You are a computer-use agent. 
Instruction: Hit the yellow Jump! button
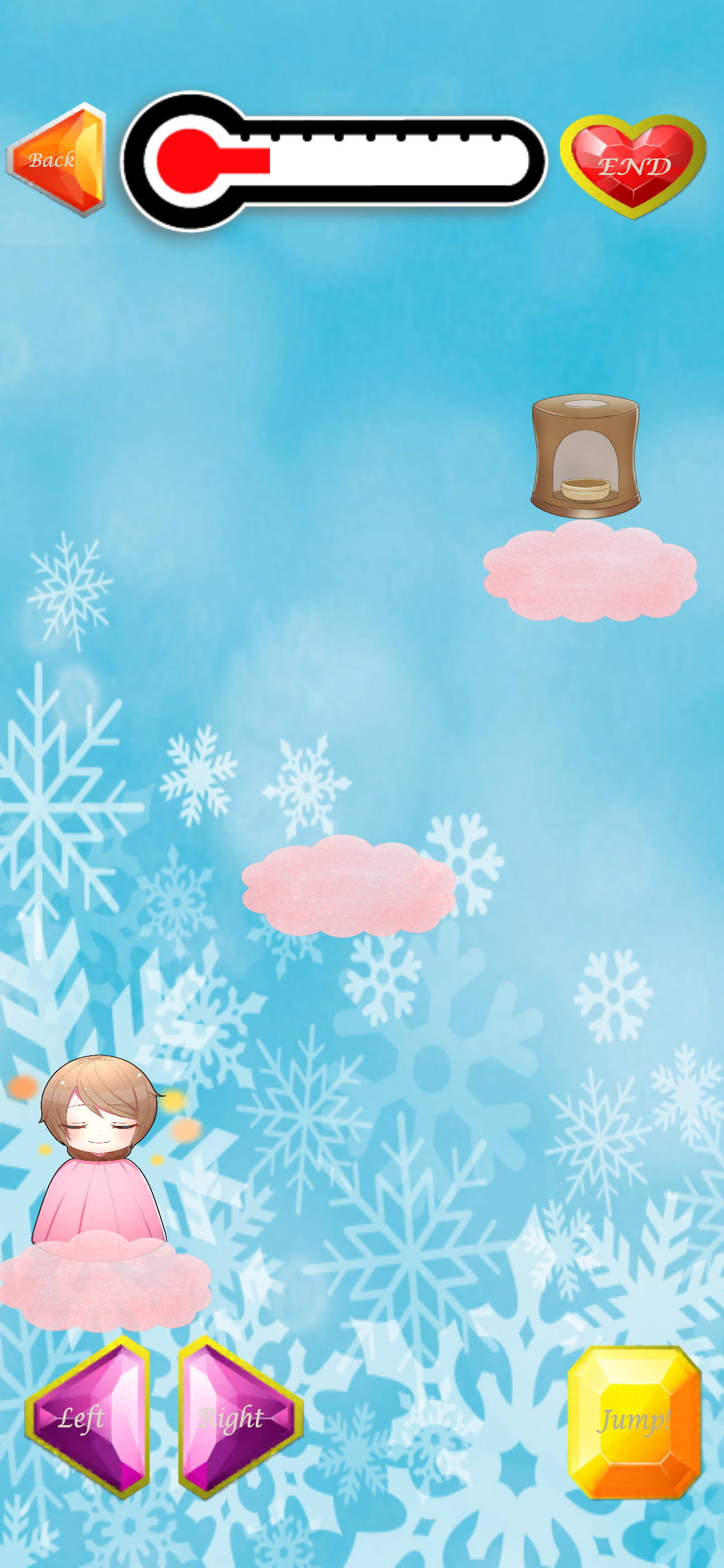tap(634, 1422)
